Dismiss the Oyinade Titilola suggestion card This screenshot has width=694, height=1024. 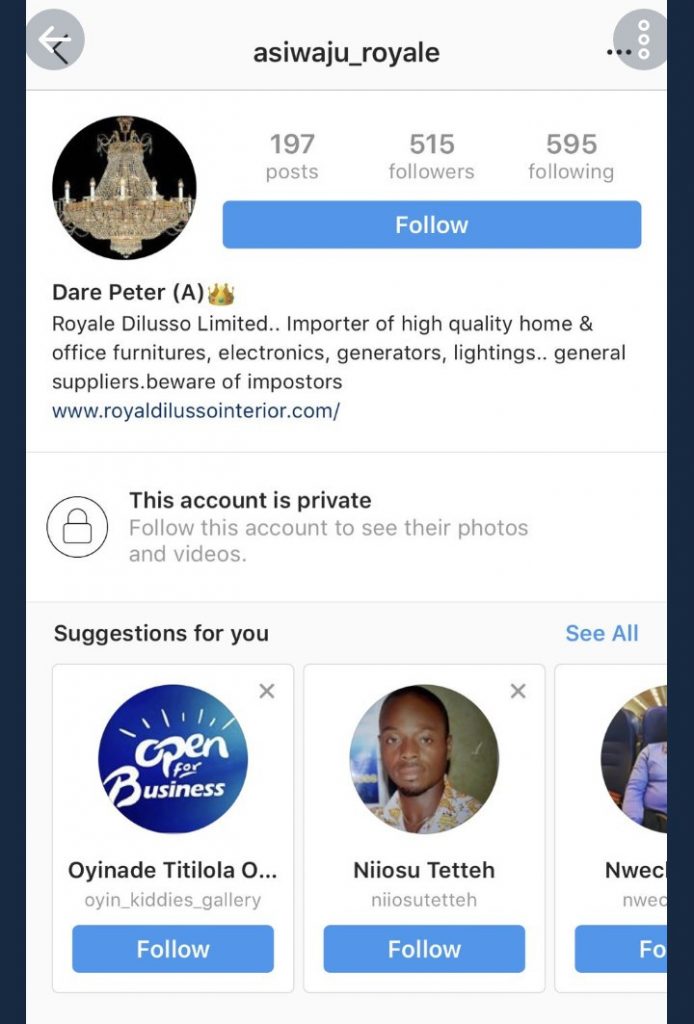pyautogui.click(x=267, y=691)
